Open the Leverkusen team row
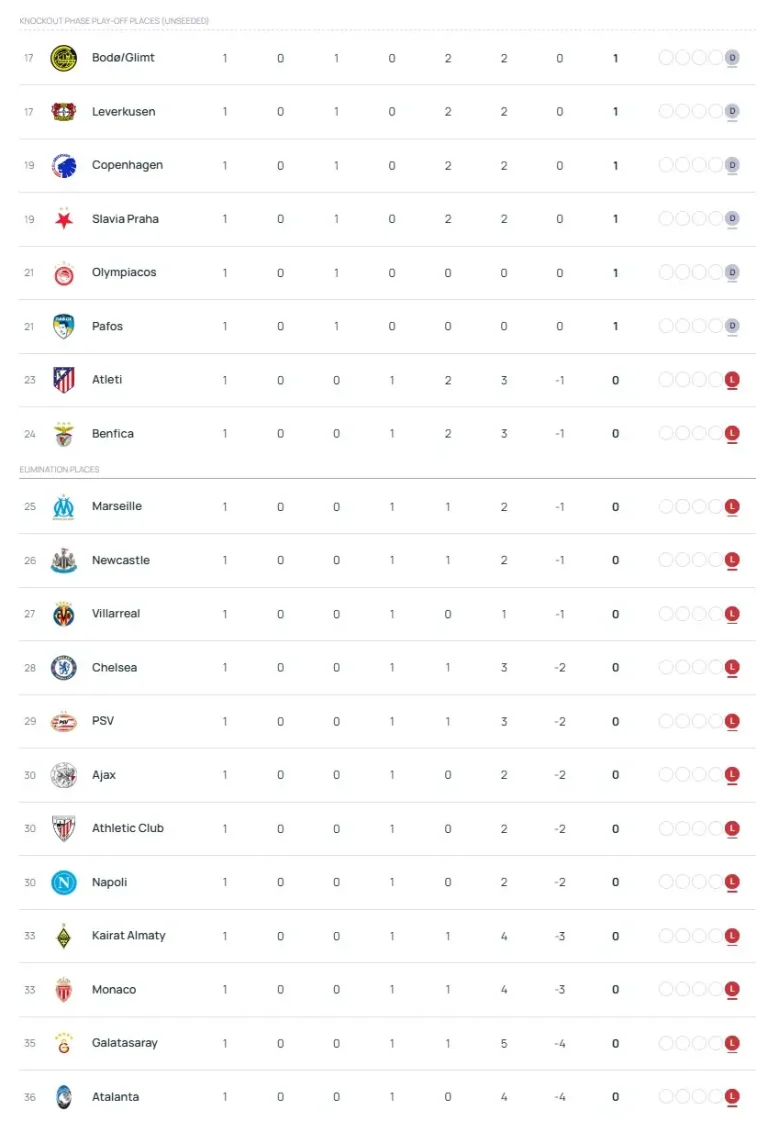 pyautogui.click(x=123, y=112)
